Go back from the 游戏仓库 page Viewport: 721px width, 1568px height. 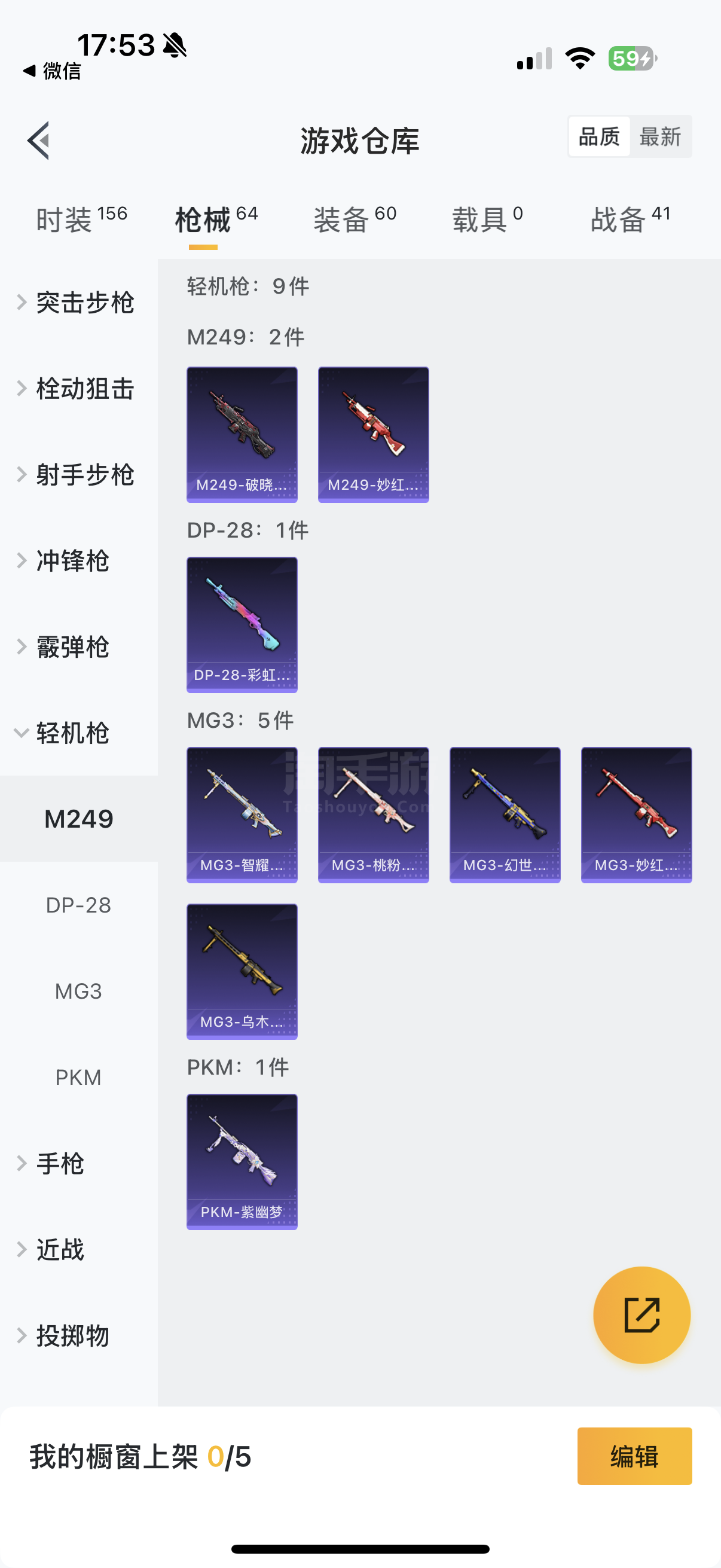(39, 141)
